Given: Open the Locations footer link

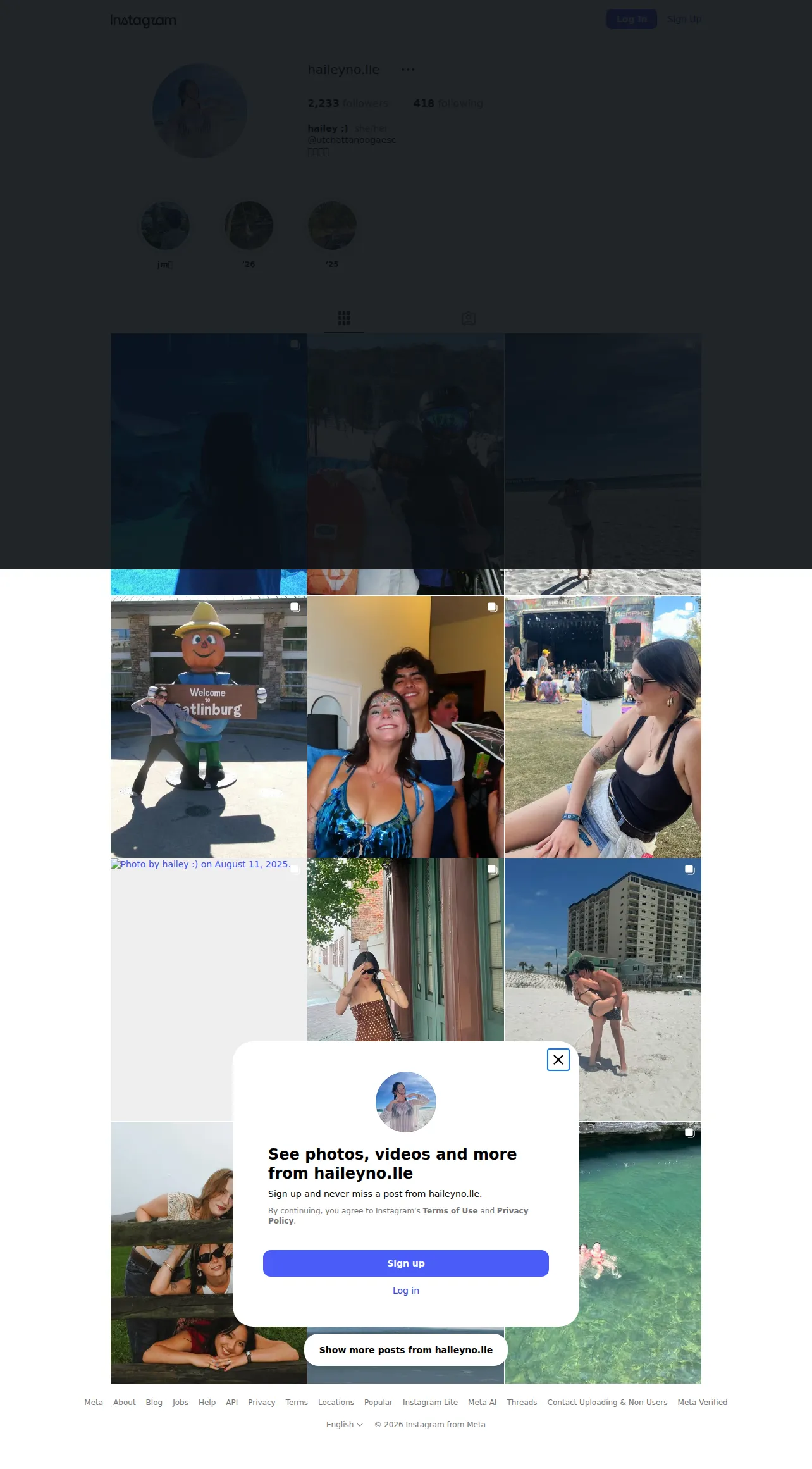Looking at the screenshot, I should tap(336, 1402).
